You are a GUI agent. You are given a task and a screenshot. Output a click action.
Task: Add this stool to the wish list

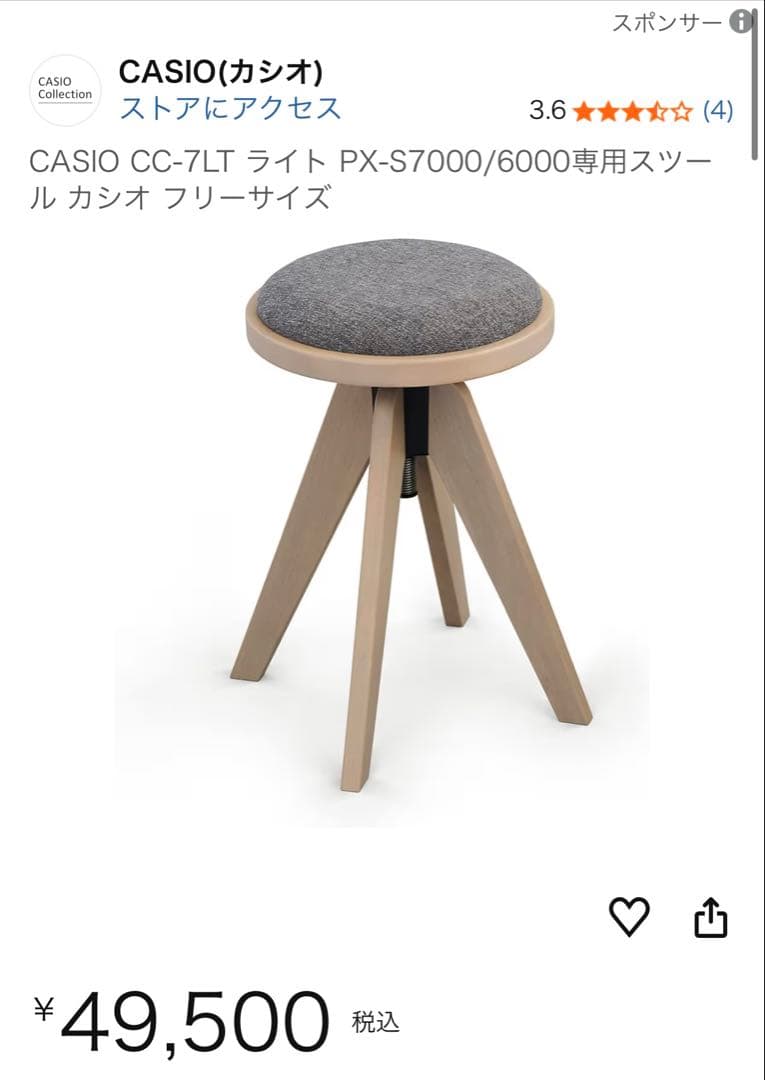[x=629, y=916]
